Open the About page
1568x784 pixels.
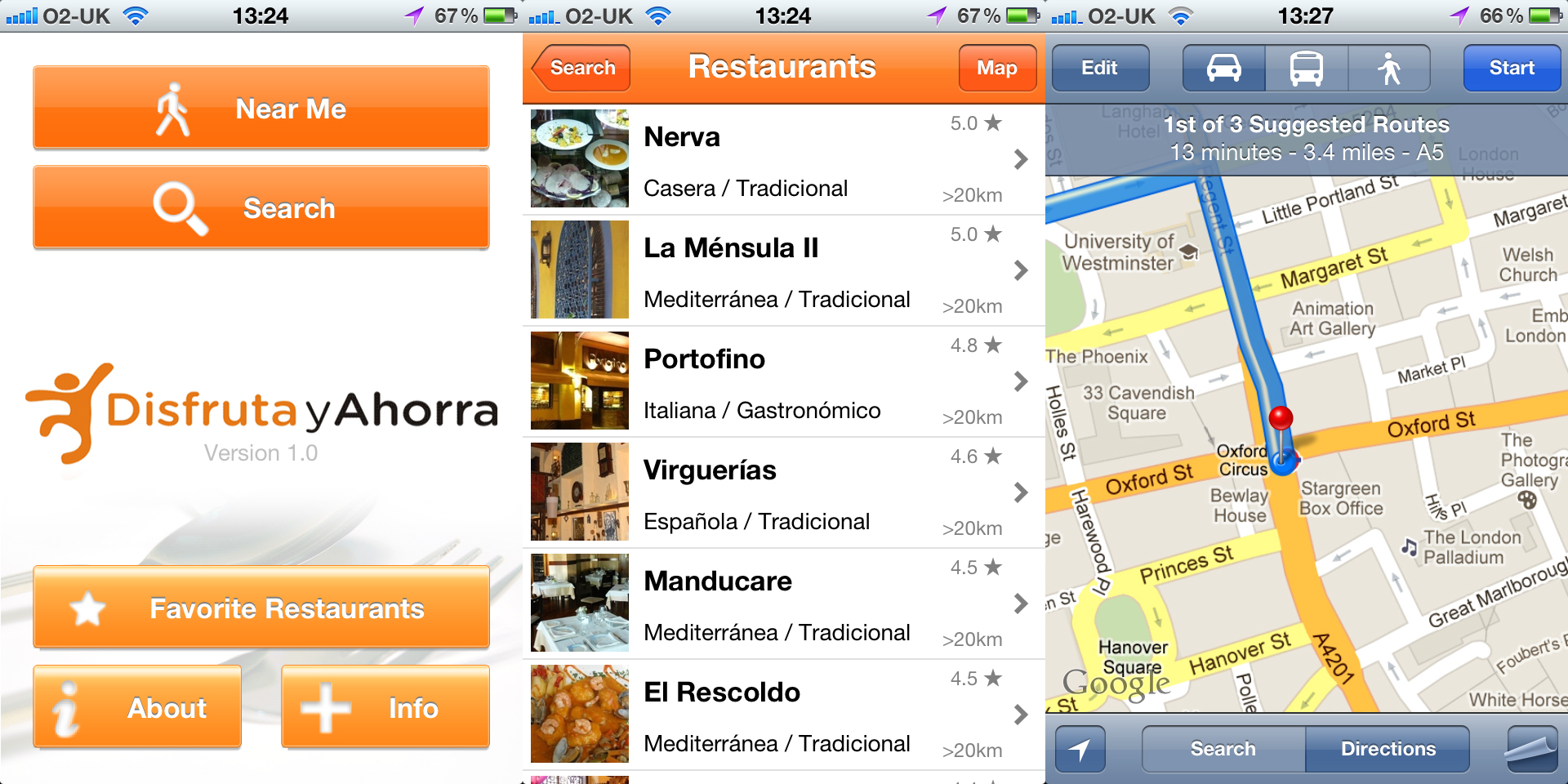coord(137,707)
